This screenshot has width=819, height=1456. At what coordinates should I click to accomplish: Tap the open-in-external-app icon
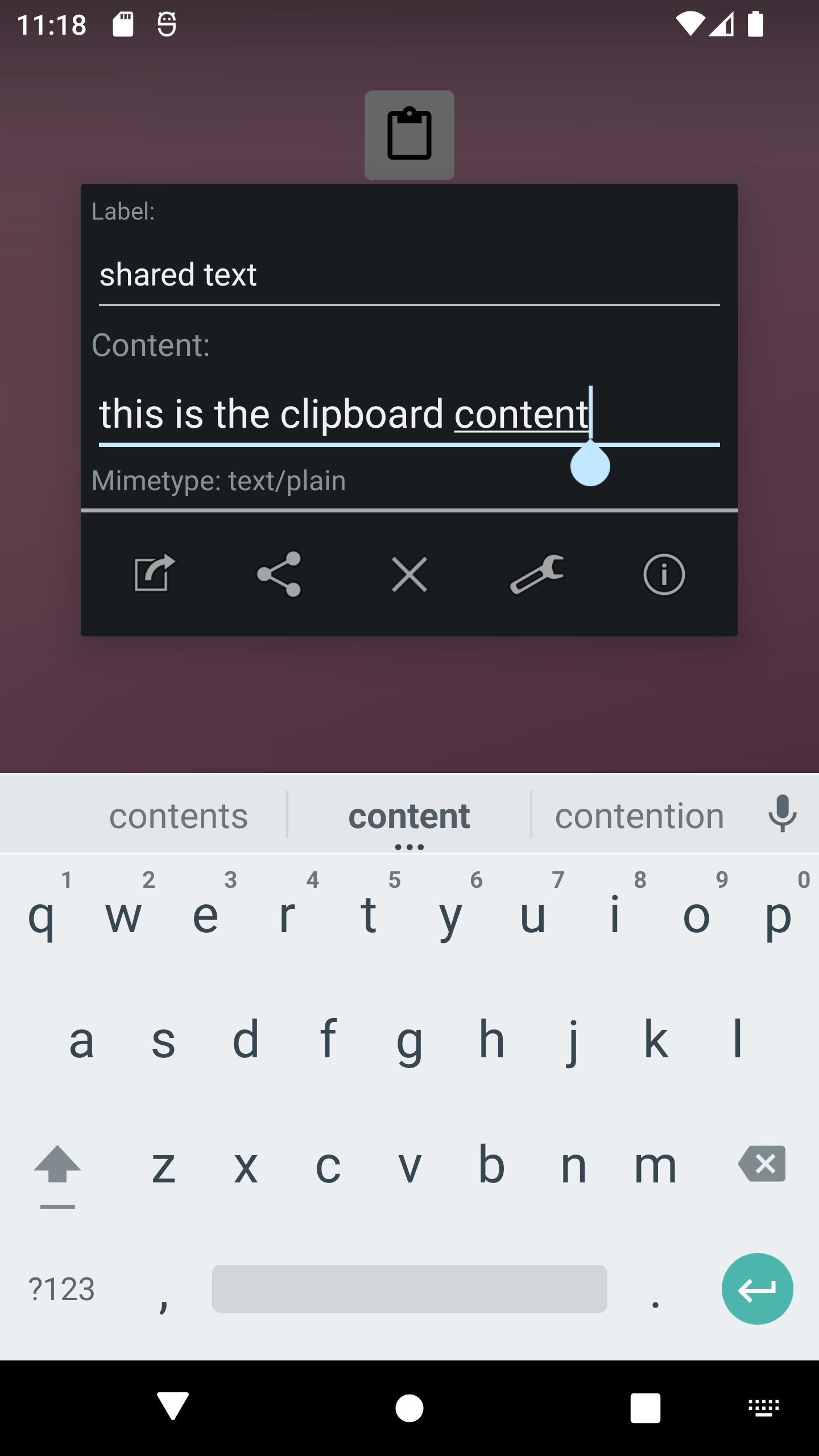[x=155, y=573]
